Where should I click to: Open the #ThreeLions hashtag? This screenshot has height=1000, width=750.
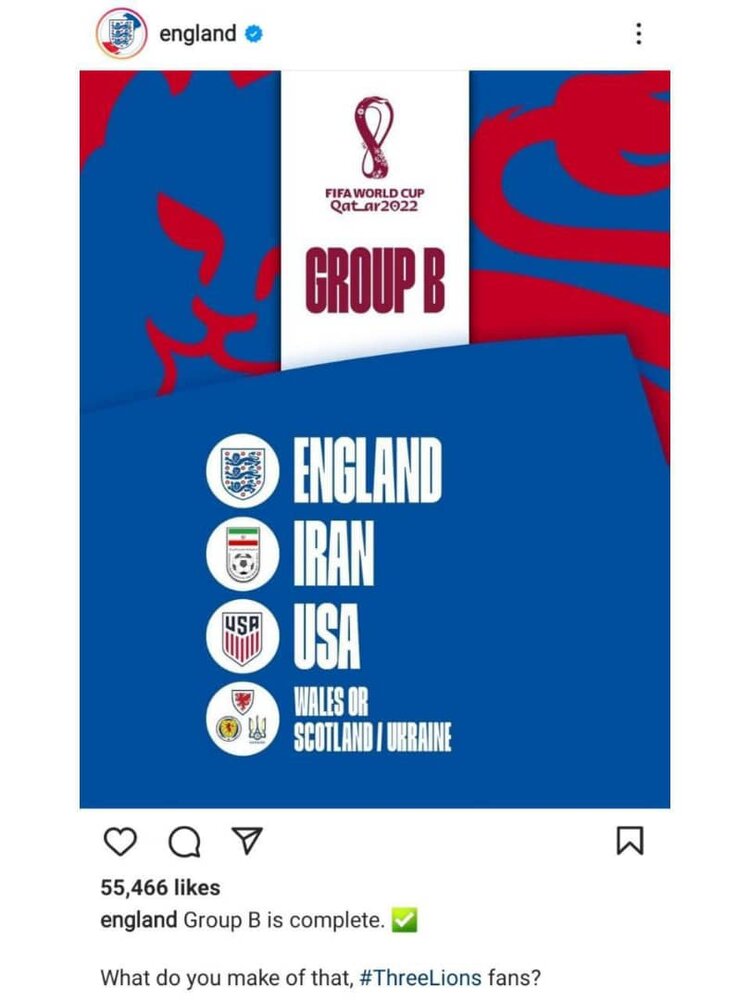point(419,978)
